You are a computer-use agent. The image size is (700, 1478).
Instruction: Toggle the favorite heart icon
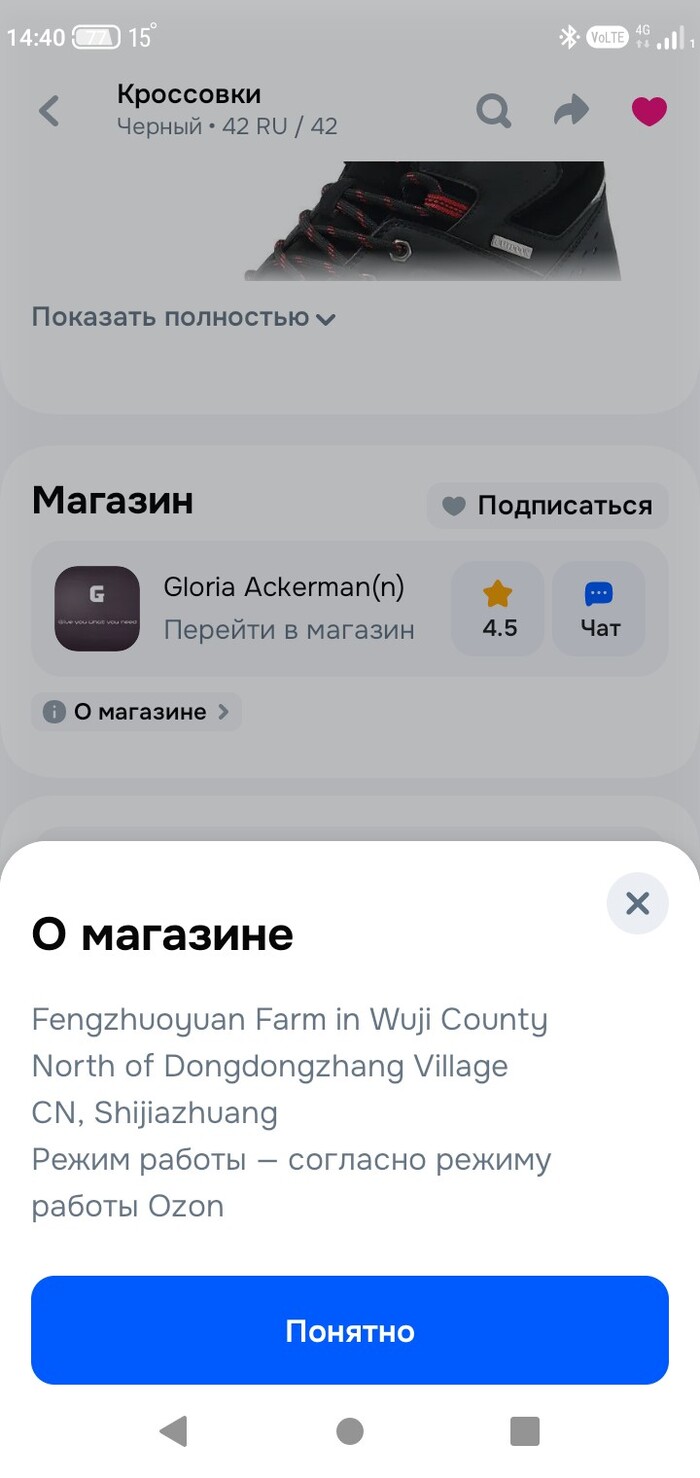click(649, 111)
